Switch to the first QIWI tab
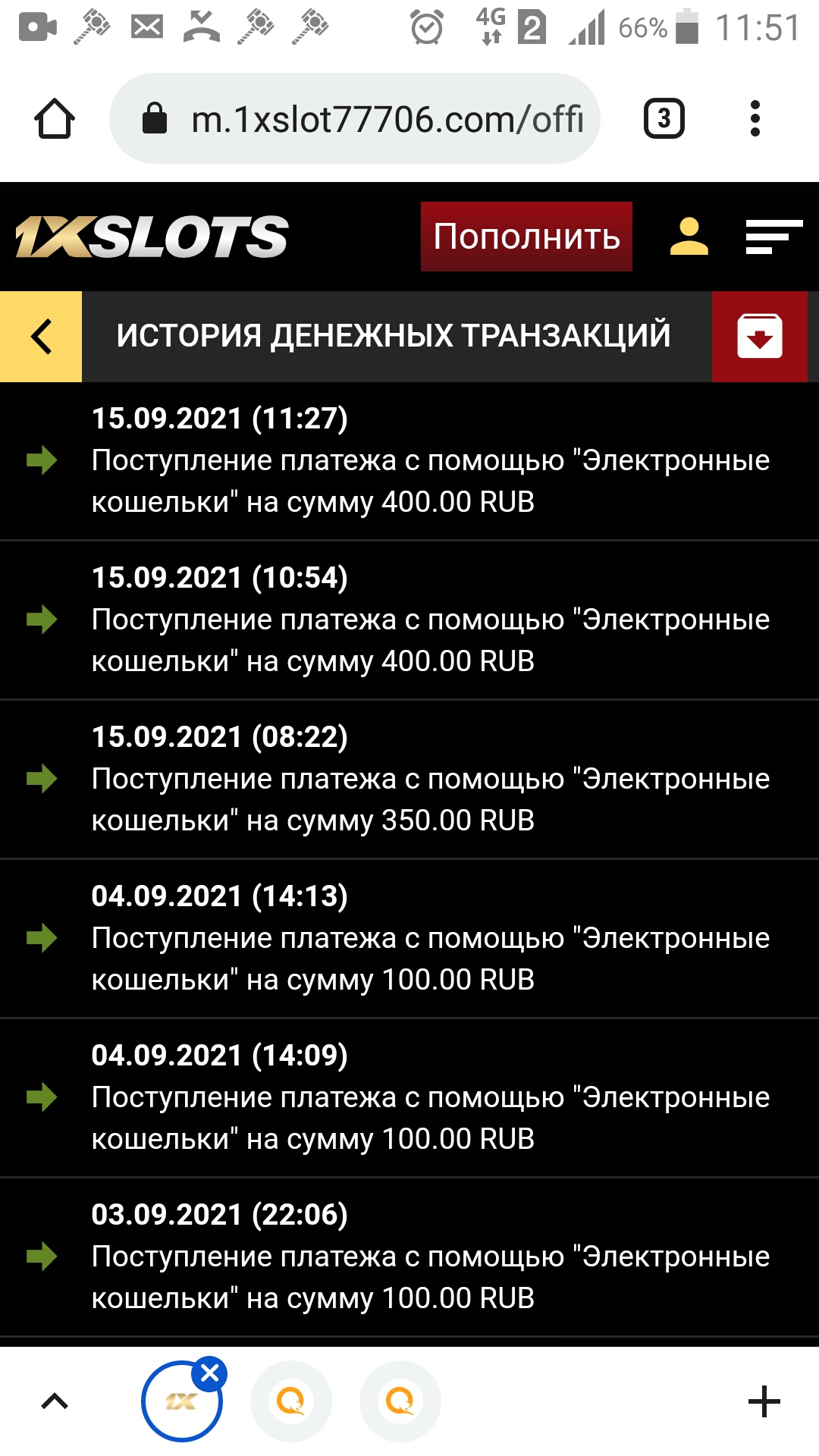 pyautogui.click(x=291, y=1401)
